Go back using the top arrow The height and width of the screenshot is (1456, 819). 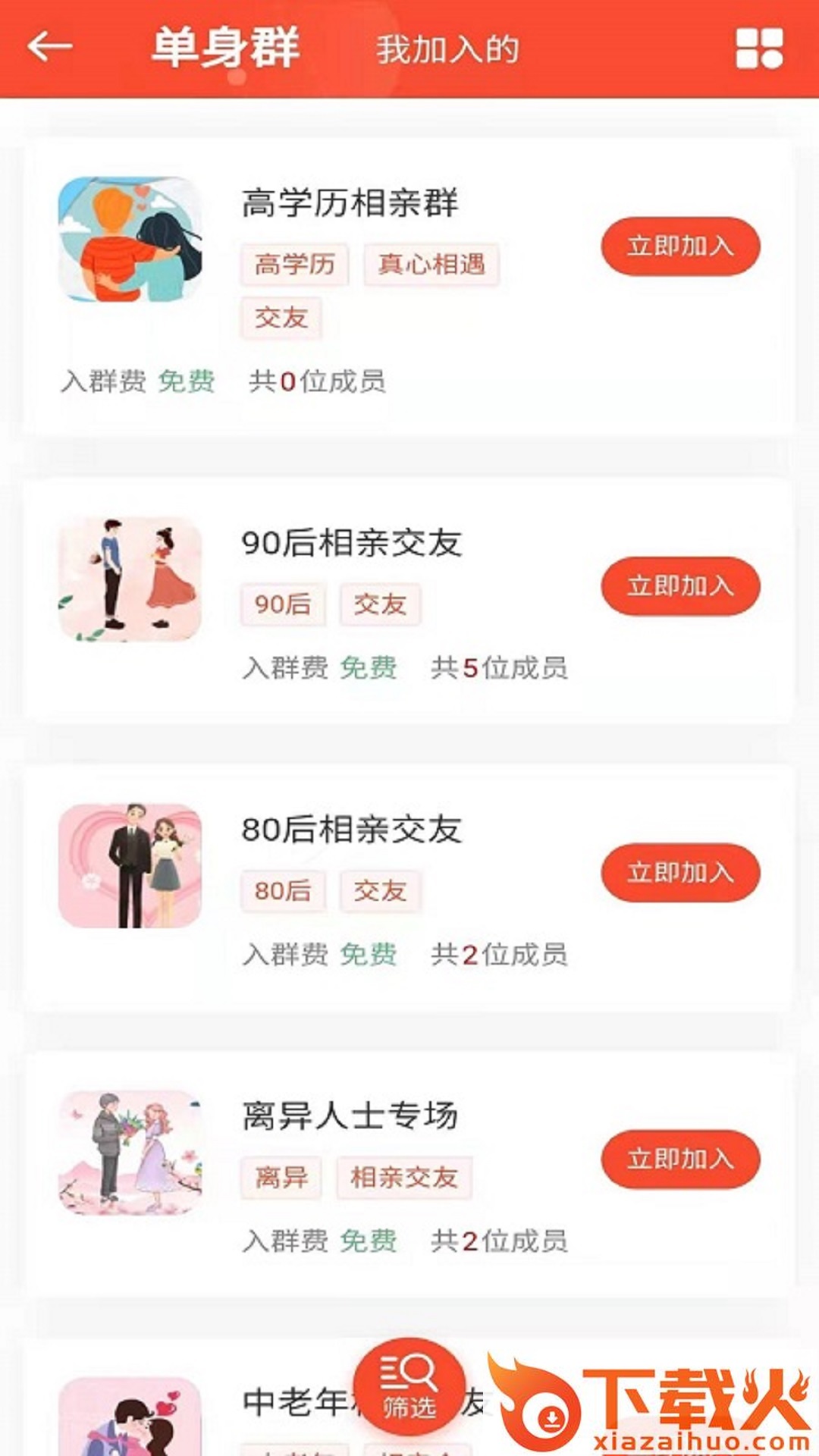tap(50, 47)
